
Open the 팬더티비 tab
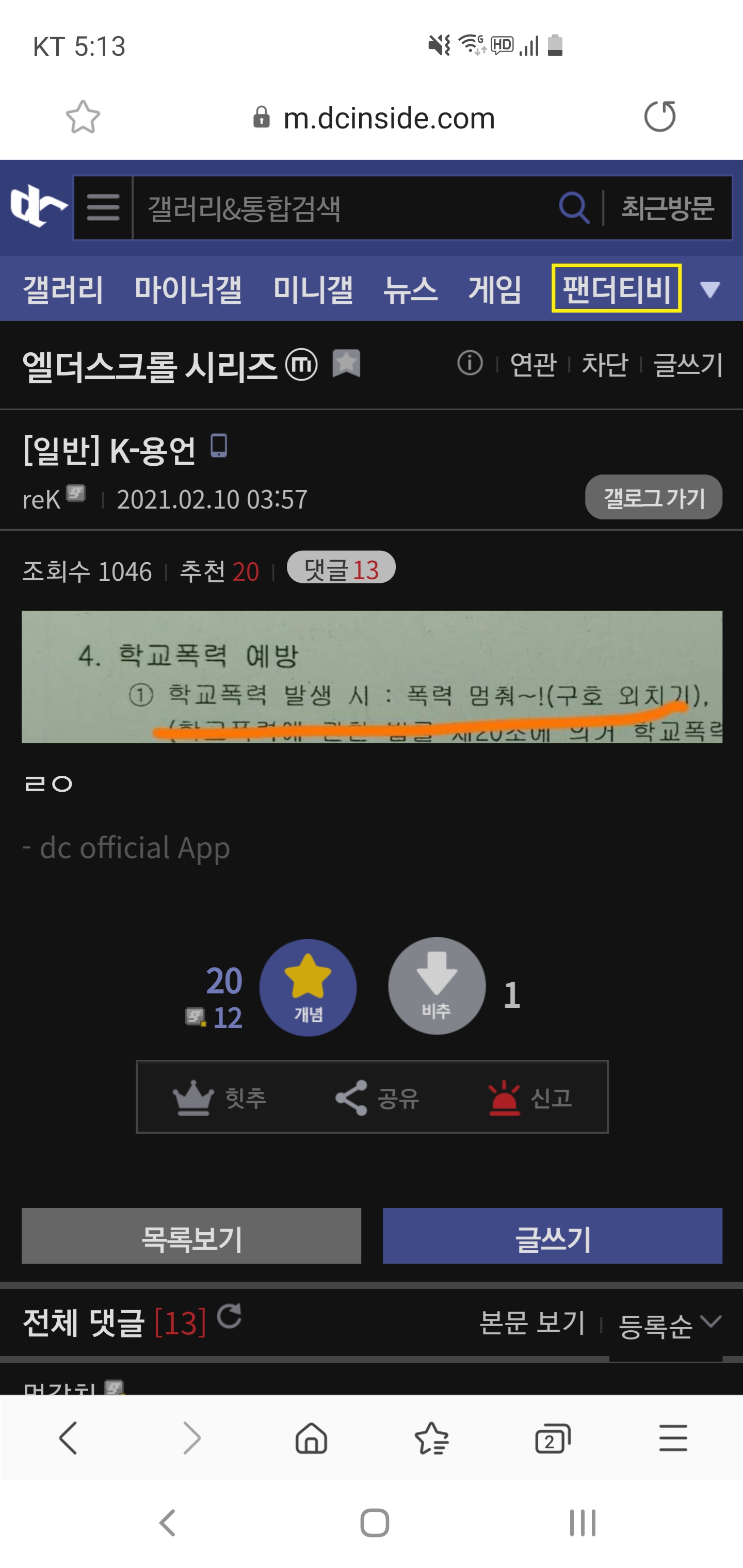616,288
